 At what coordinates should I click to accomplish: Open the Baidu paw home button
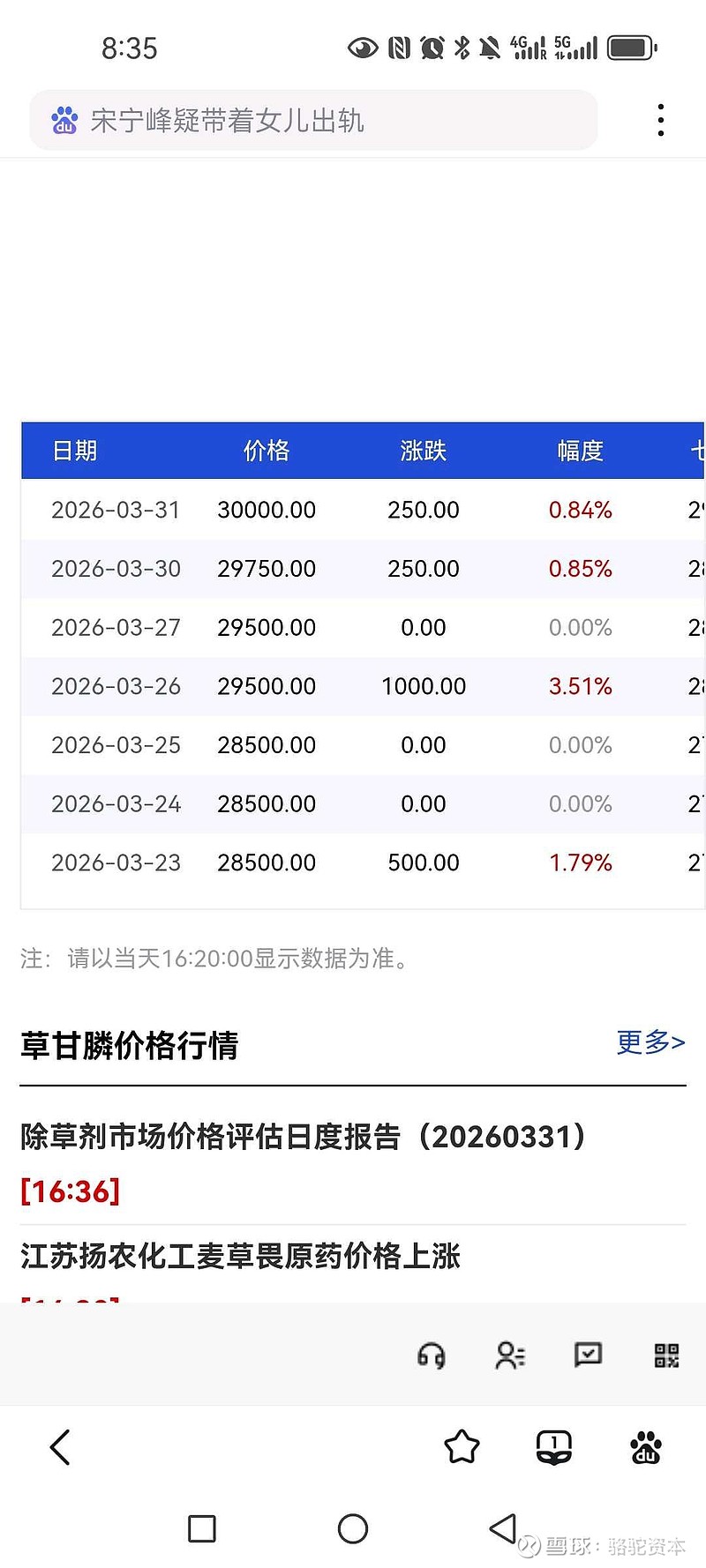pyautogui.click(x=646, y=1447)
